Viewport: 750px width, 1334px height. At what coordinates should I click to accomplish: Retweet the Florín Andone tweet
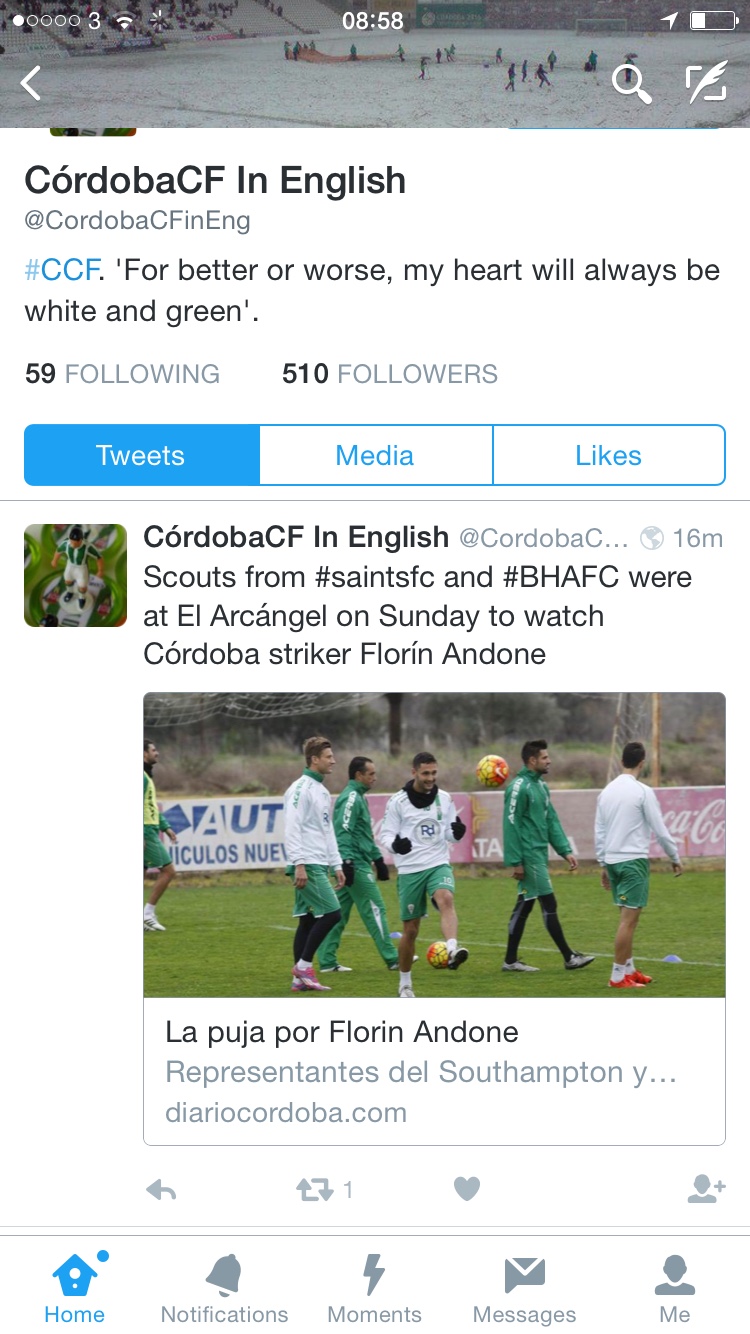pos(315,1189)
